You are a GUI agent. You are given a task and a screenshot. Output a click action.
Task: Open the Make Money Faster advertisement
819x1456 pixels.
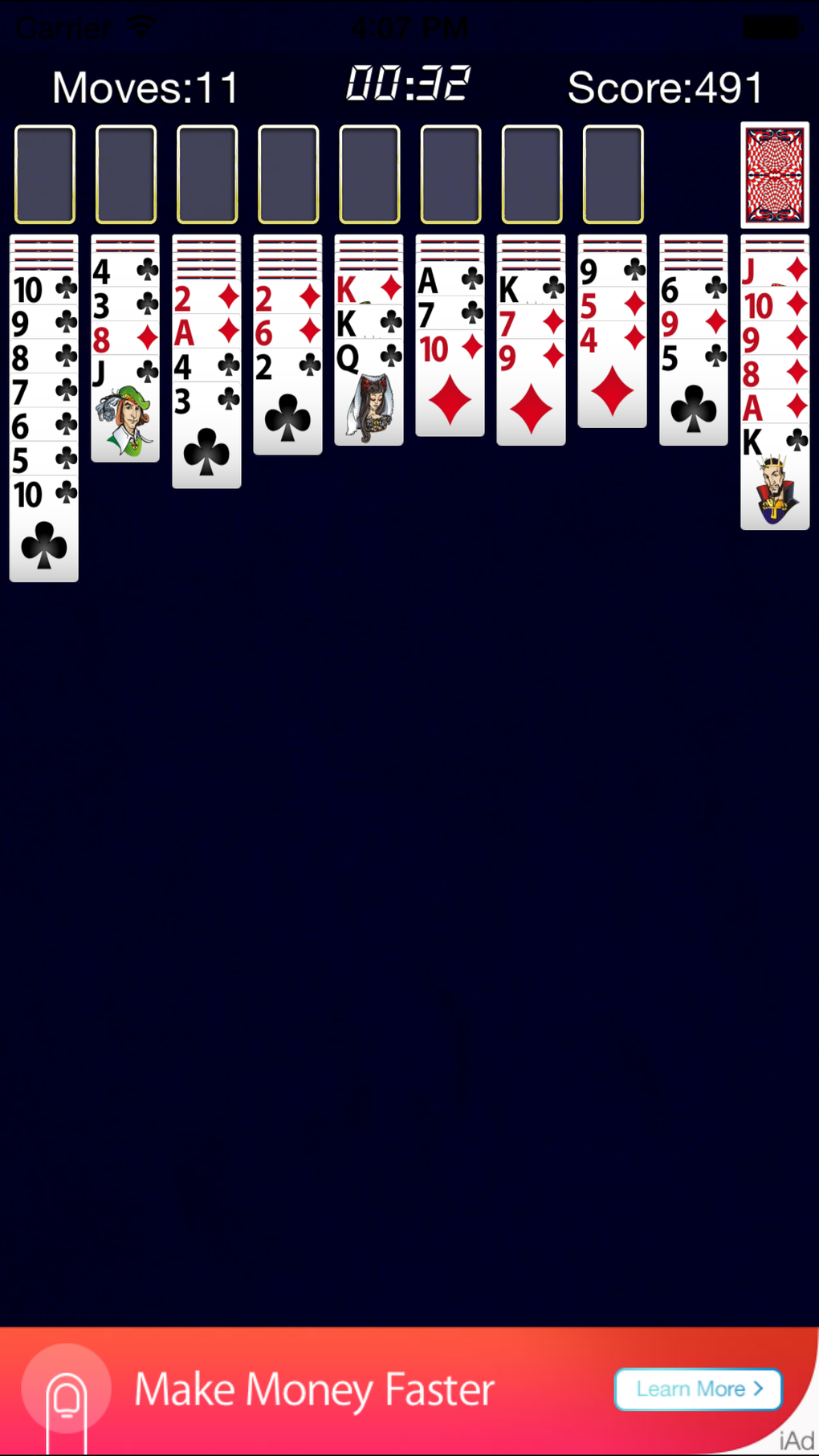313,1390
